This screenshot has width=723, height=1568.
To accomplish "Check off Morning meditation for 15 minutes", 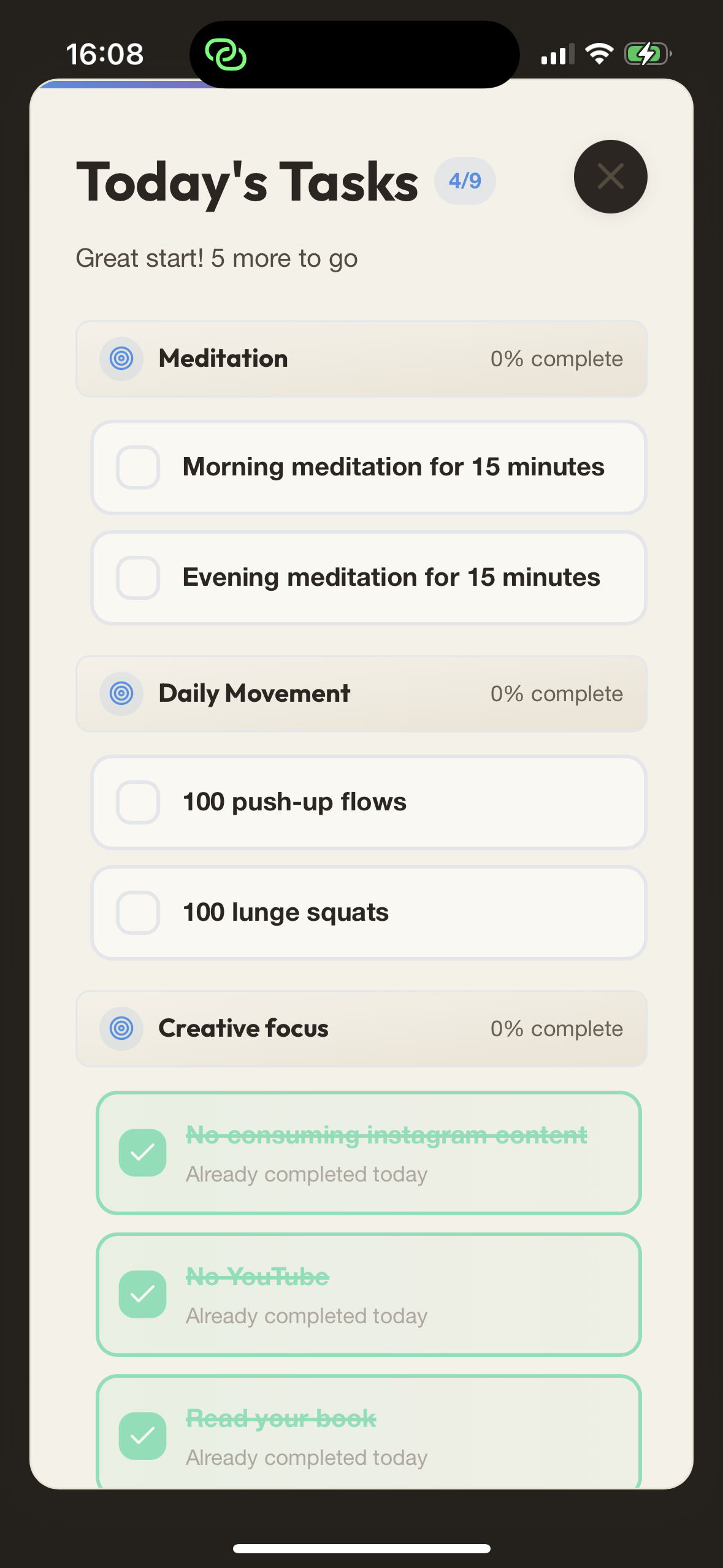I will point(138,467).
